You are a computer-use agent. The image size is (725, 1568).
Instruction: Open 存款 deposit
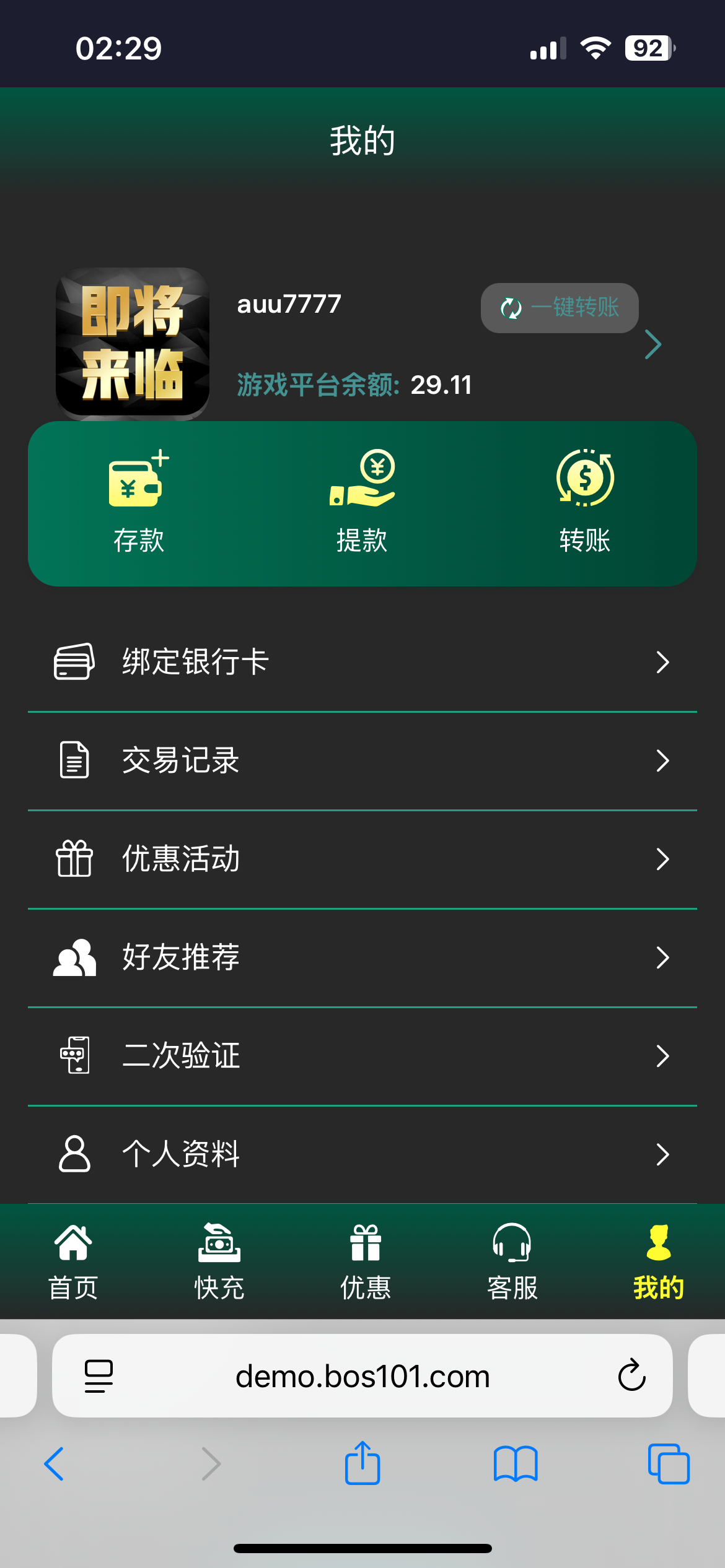coord(139,502)
